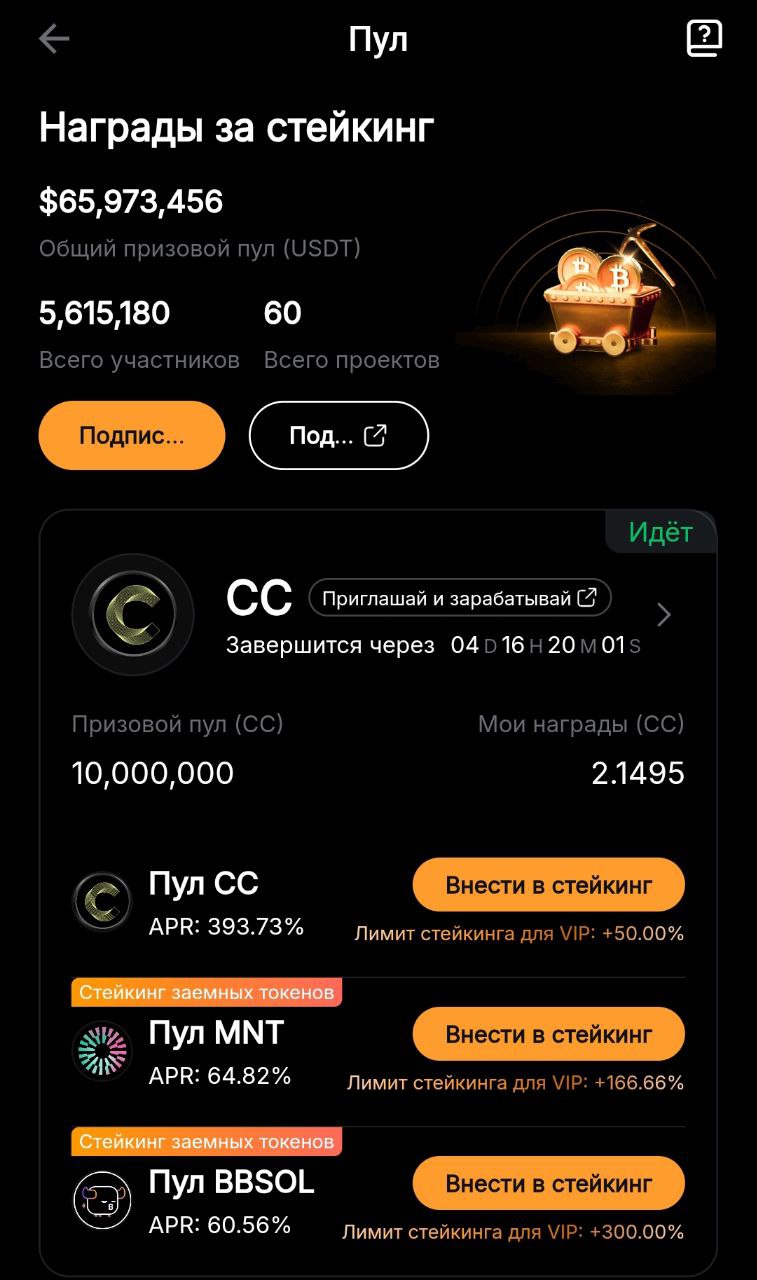Toggle the Стейкинг заемных токенов badge on BBSOL
The width and height of the screenshot is (757, 1280).
coord(205,1141)
